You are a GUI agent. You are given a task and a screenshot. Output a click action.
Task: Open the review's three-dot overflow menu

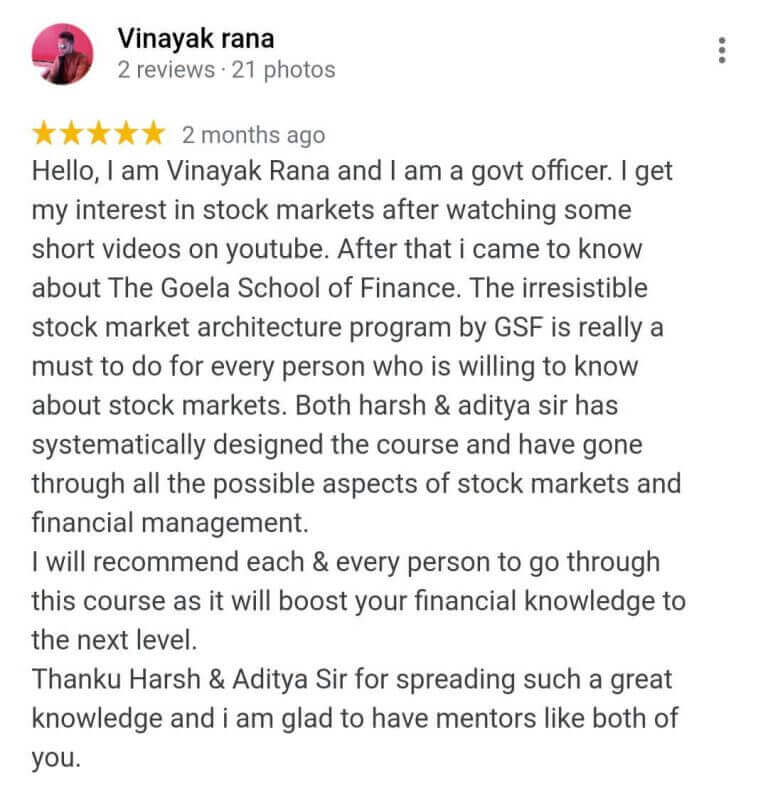(x=722, y=51)
